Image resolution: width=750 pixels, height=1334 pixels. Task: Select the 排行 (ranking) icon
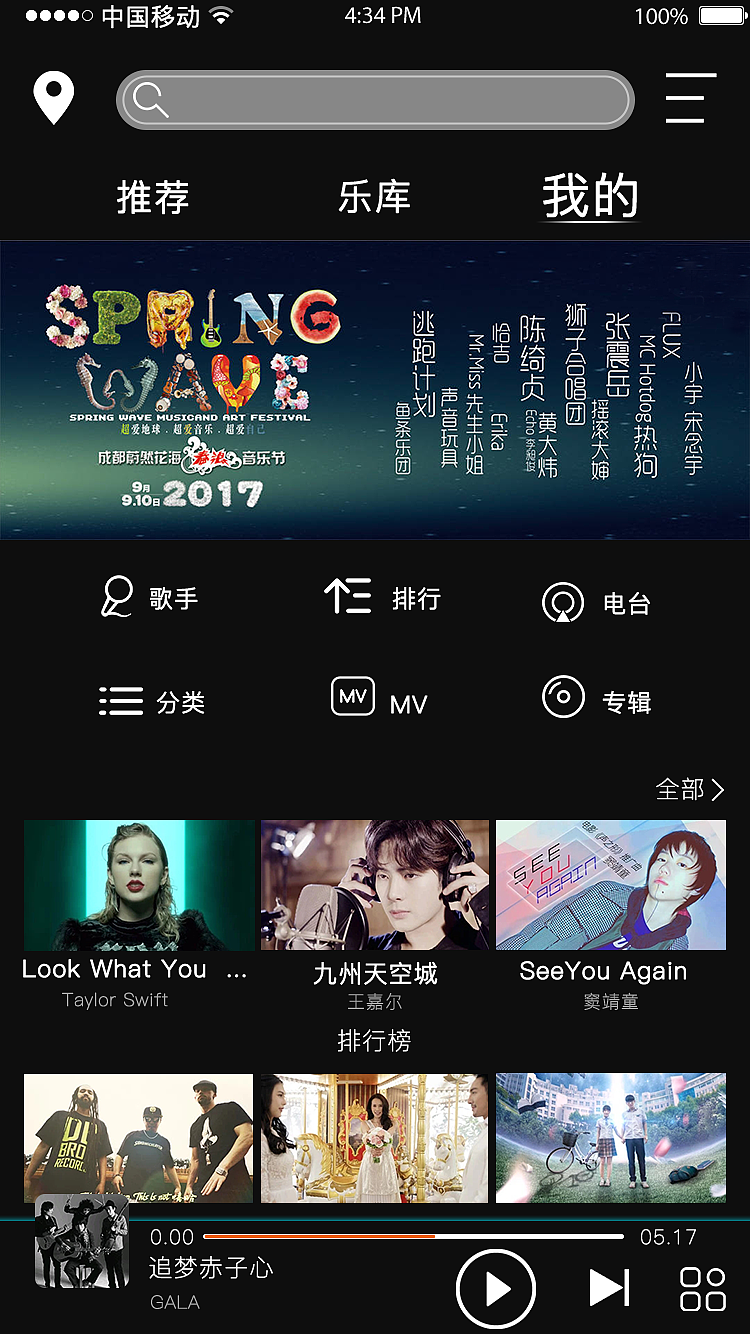coord(348,596)
